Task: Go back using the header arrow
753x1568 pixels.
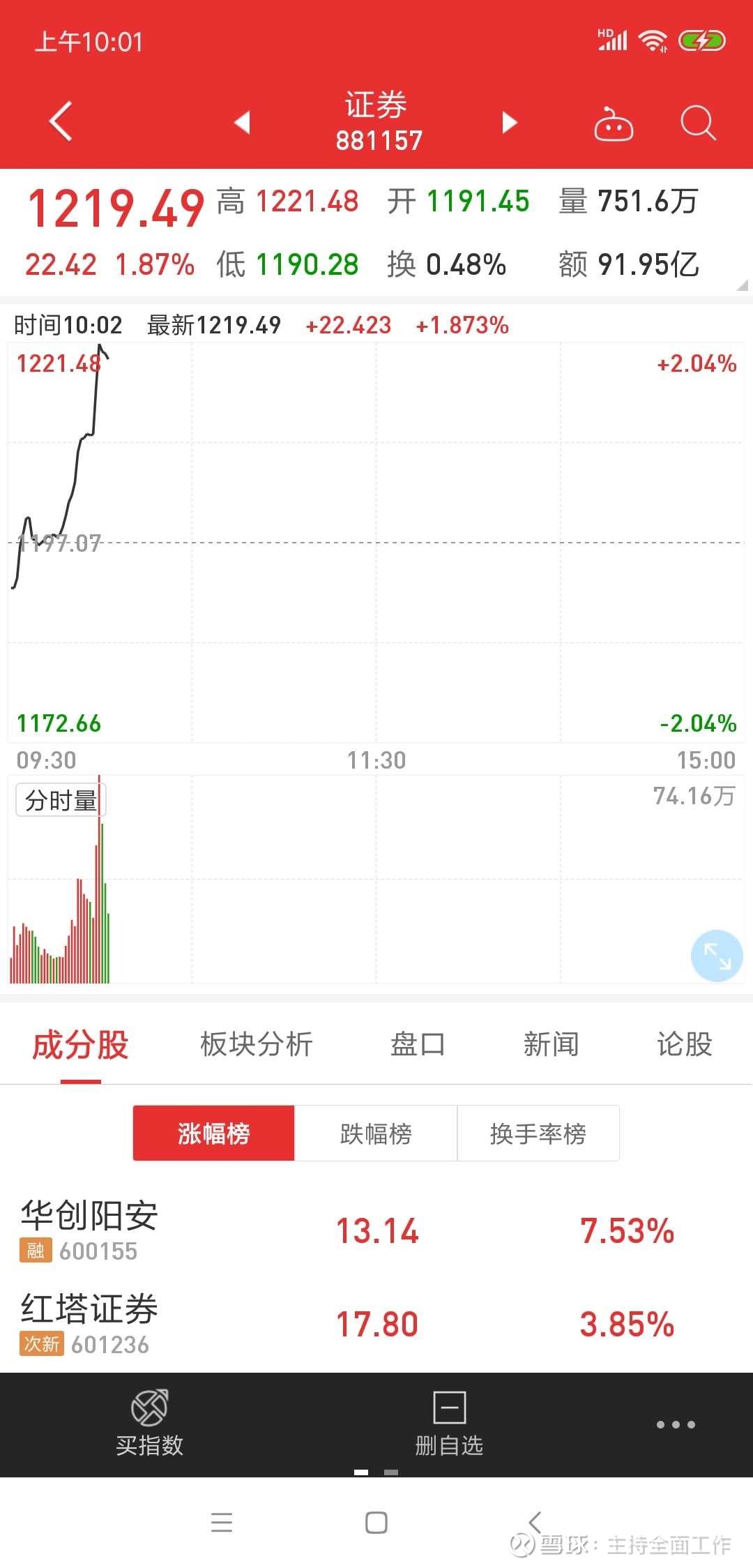Action: [x=61, y=121]
